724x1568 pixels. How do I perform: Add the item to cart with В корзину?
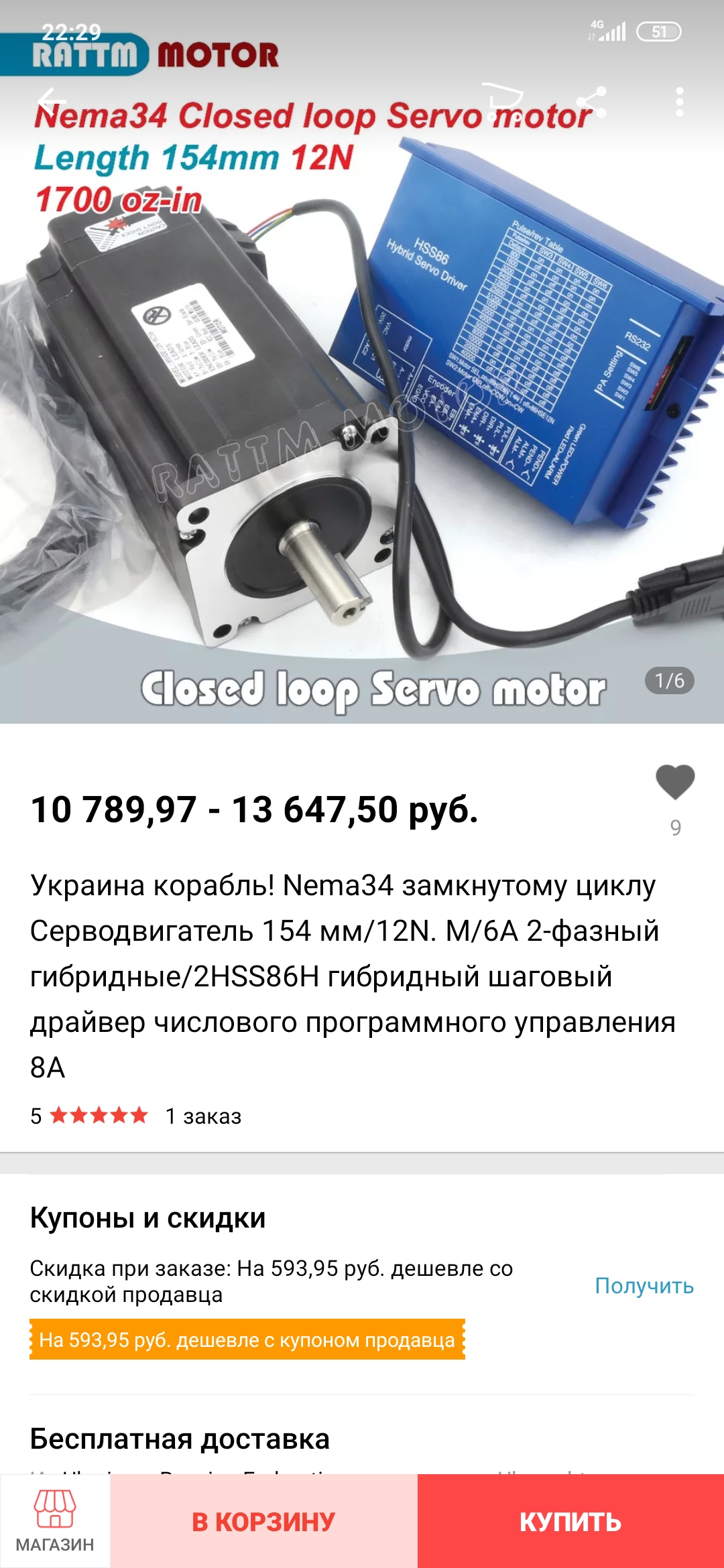[x=263, y=1521]
